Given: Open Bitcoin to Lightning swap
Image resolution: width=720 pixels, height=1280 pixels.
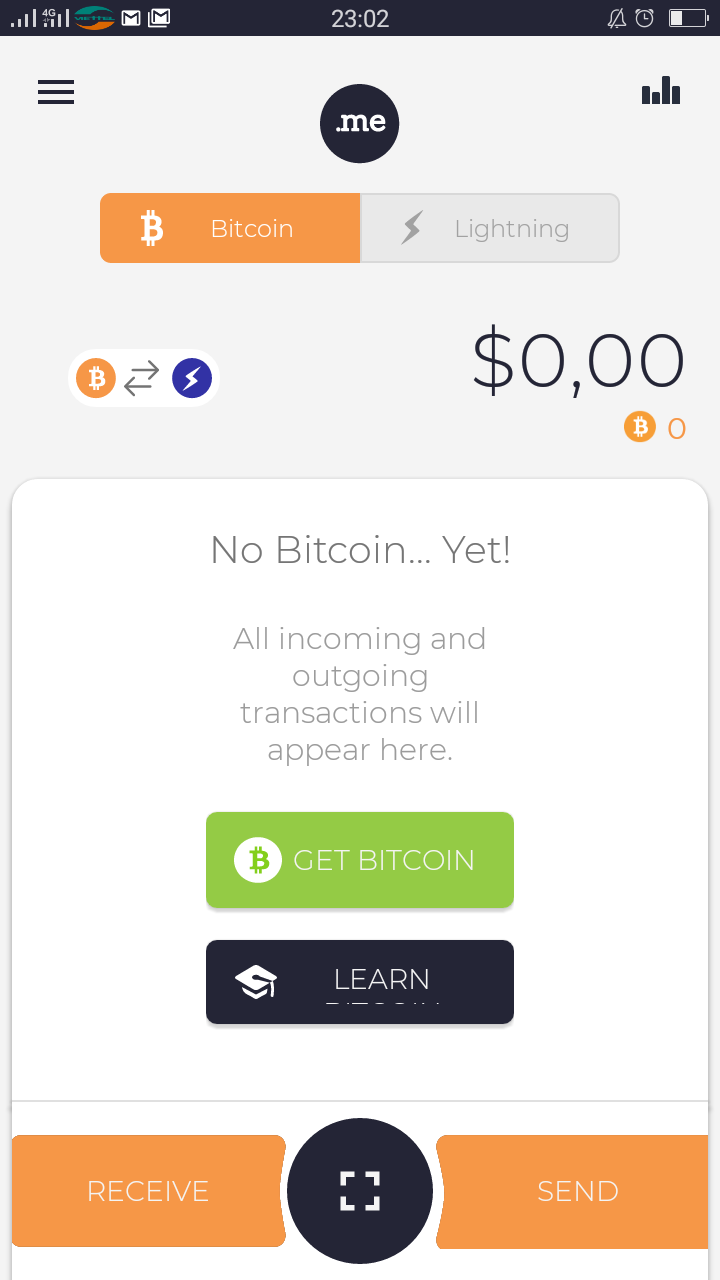Looking at the screenshot, I should pyautogui.click(x=144, y=379).
